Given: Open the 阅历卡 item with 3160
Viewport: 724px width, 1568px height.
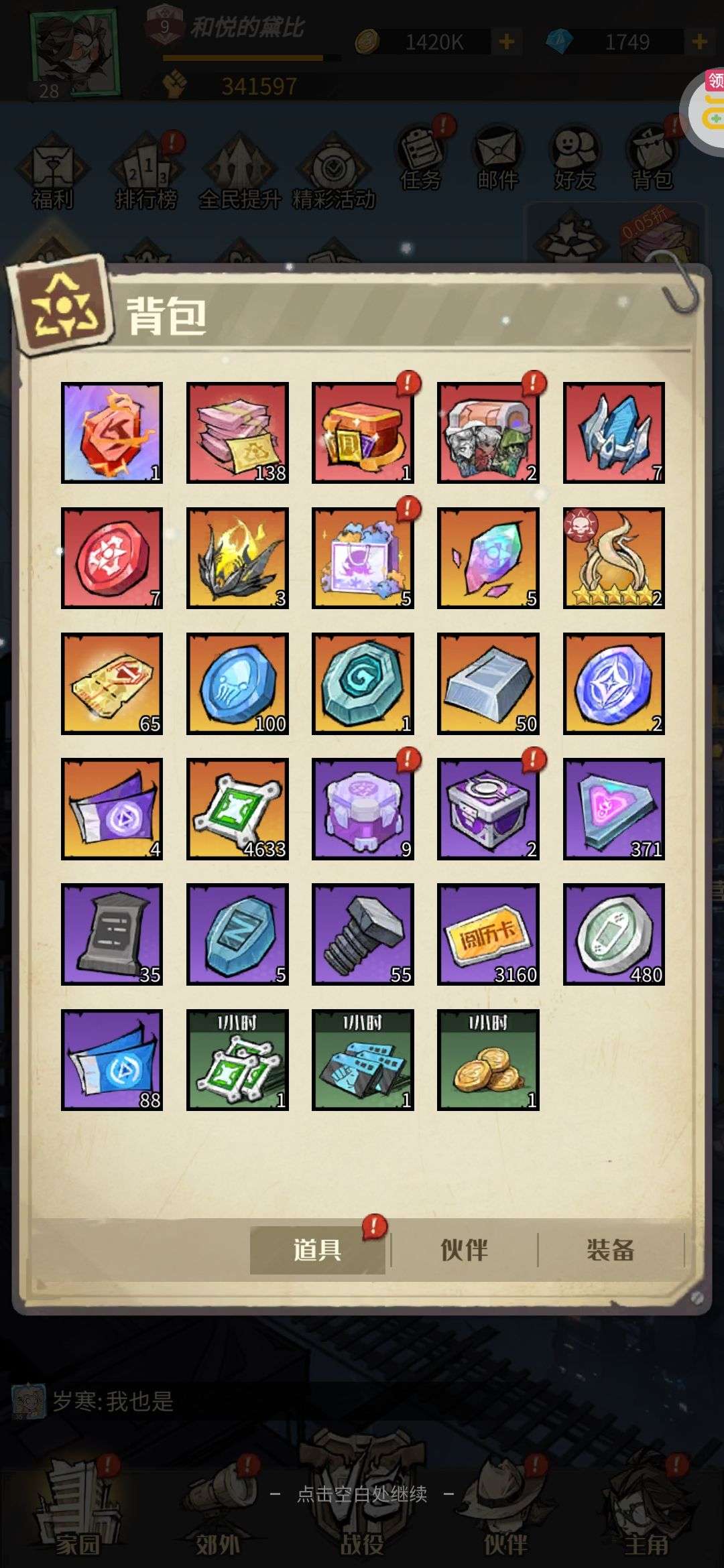Looking at the screenshot, I should (x=488, y=934).
